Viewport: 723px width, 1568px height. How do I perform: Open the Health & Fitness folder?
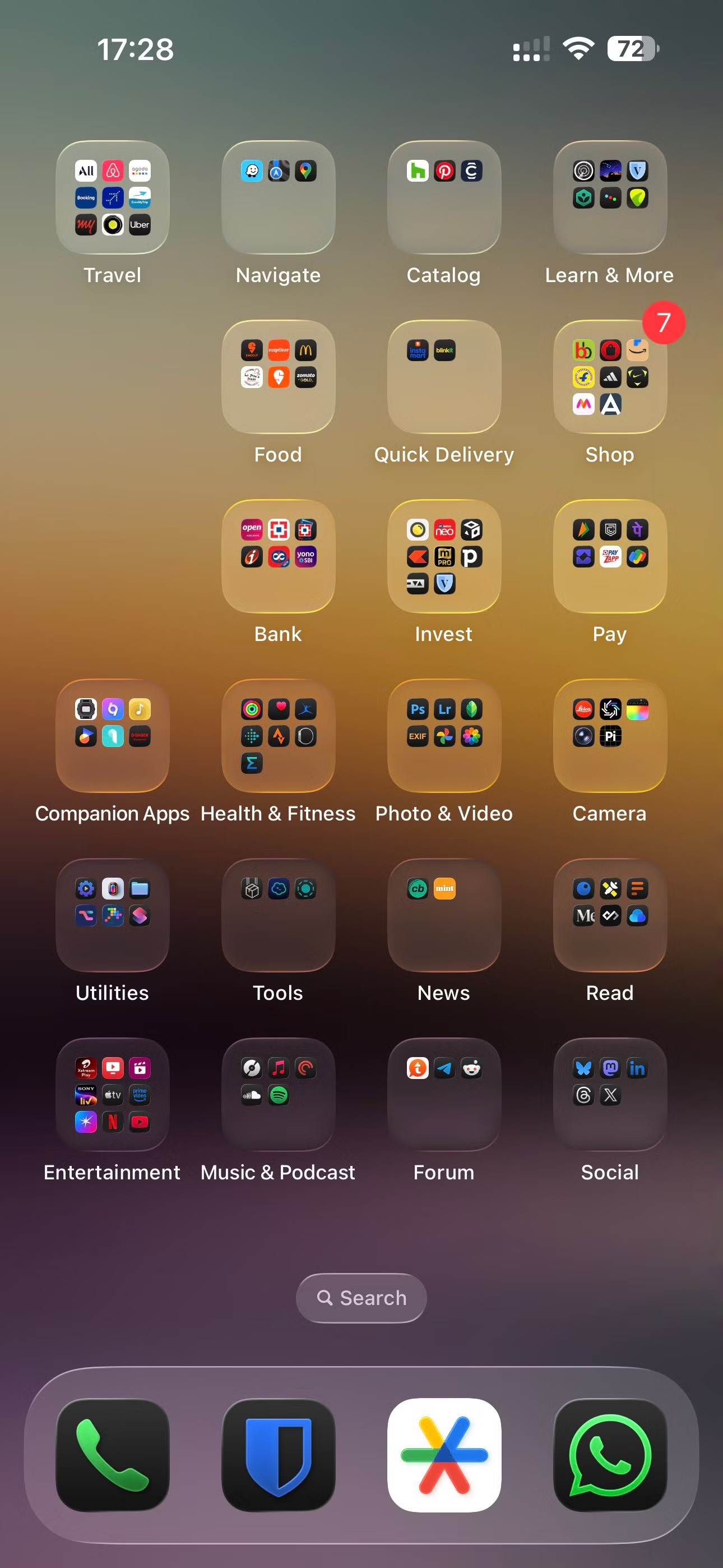coord(278,736)
